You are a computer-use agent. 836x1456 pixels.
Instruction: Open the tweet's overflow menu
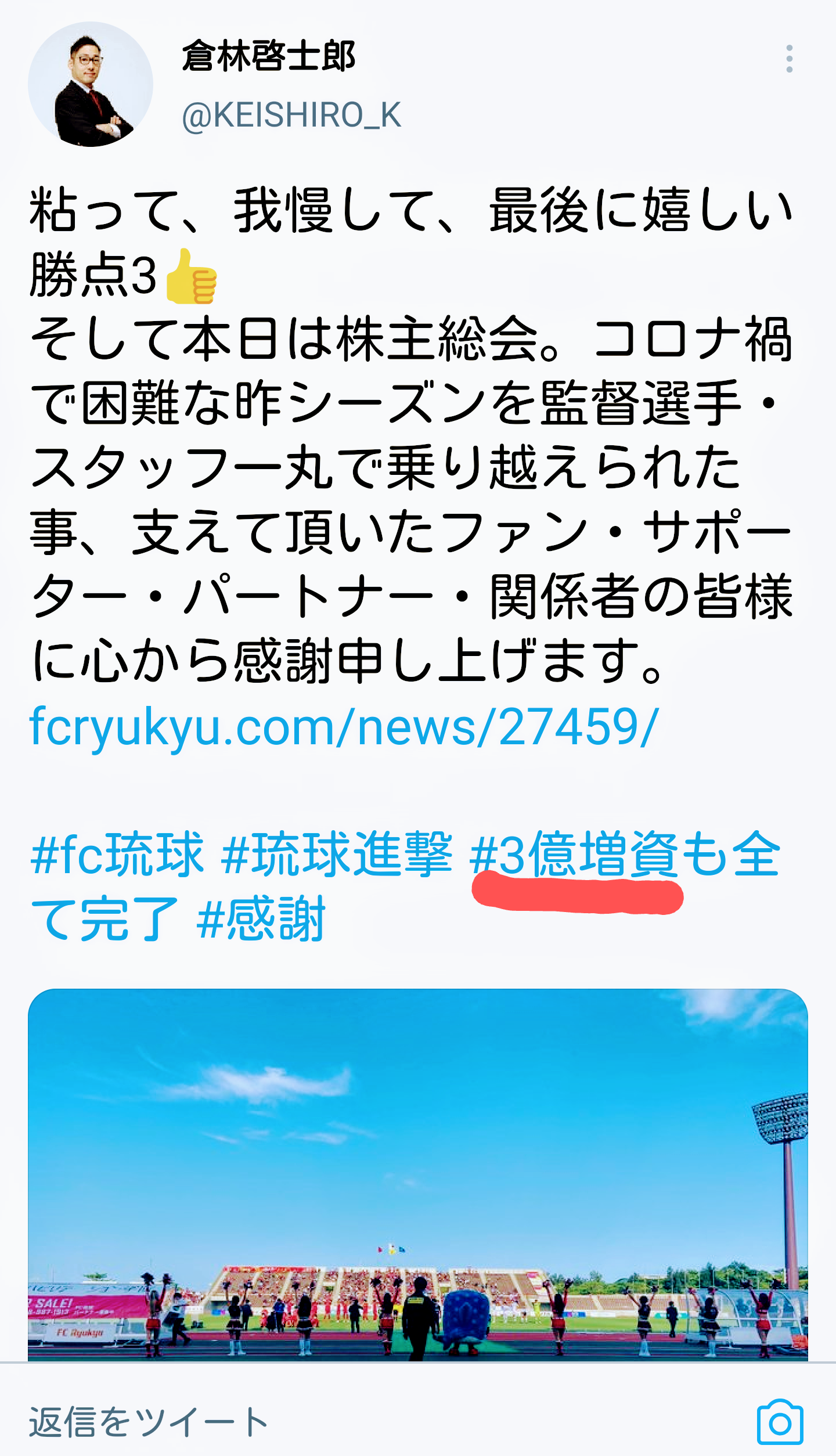tap(789, 59)
